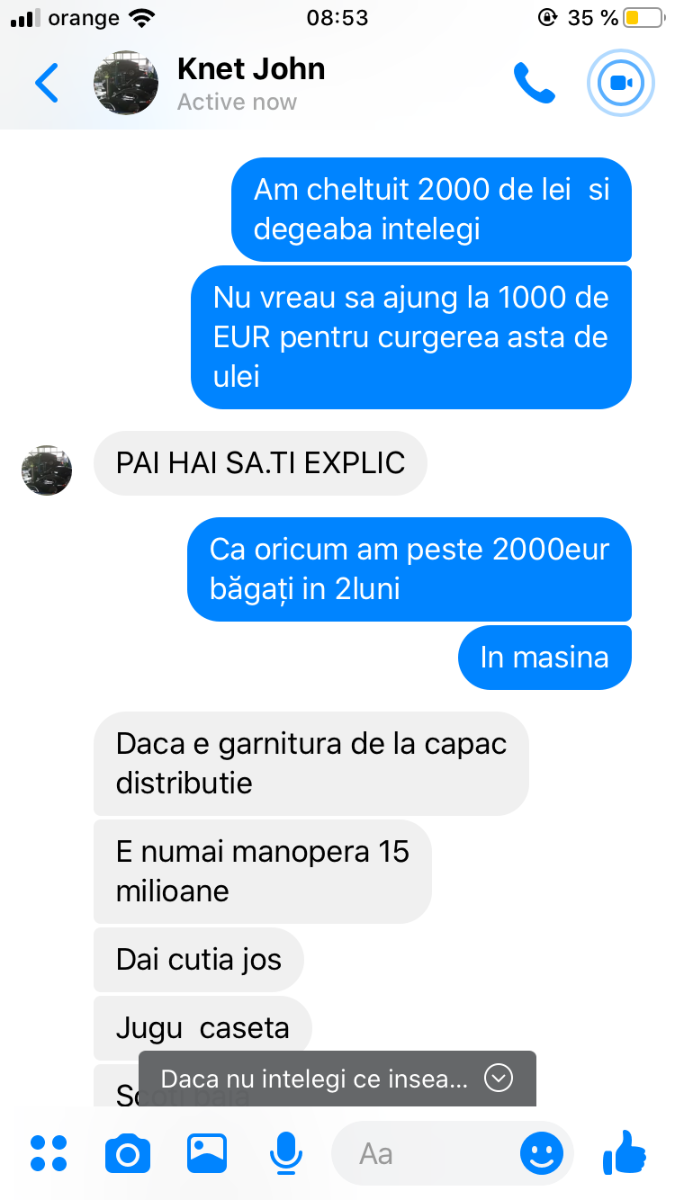675x1200 pixels.
Task: Jump to the newest message preview banner
Action: 337,1078
